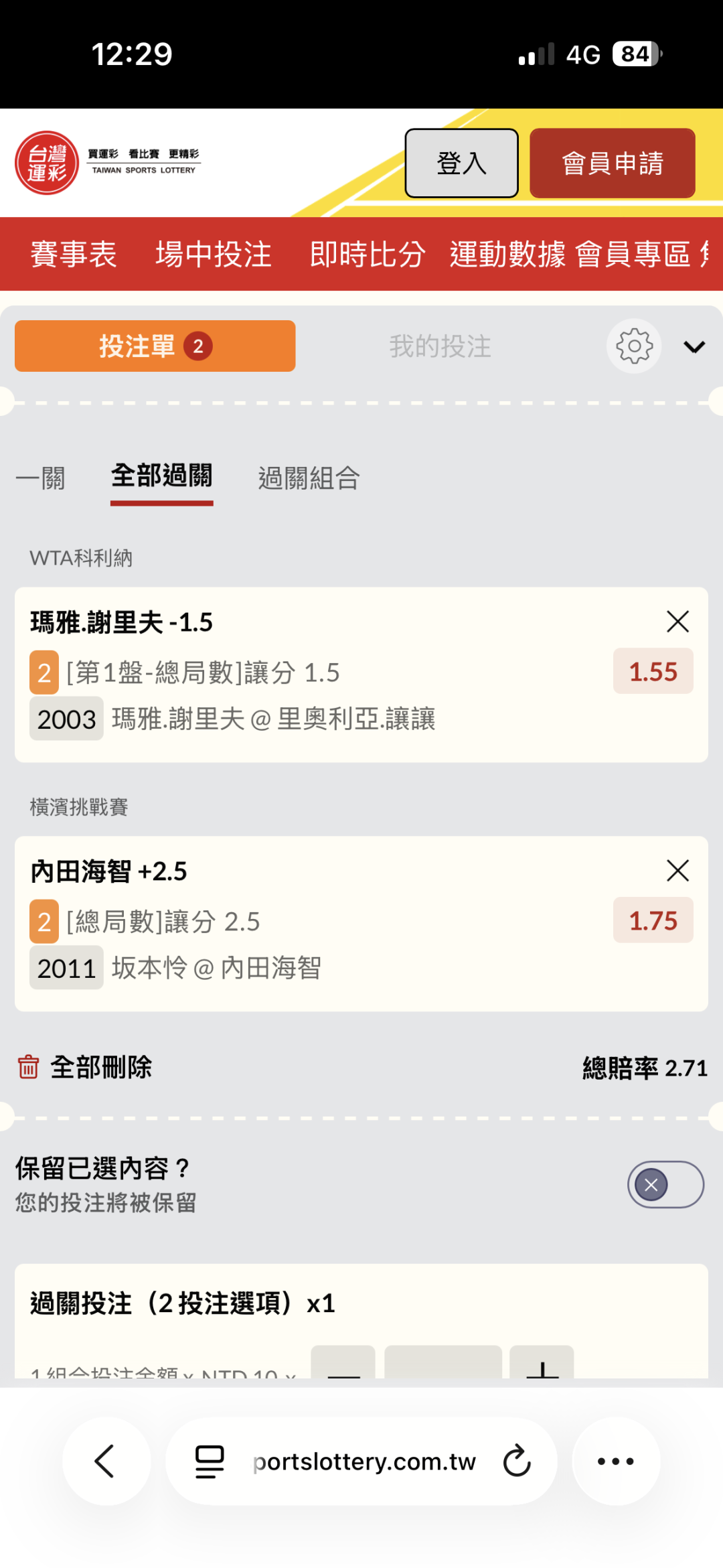The width and height of the screenshot is (723, 1568).
Task: Tap the 登入 login button
Action: [461, 163]
